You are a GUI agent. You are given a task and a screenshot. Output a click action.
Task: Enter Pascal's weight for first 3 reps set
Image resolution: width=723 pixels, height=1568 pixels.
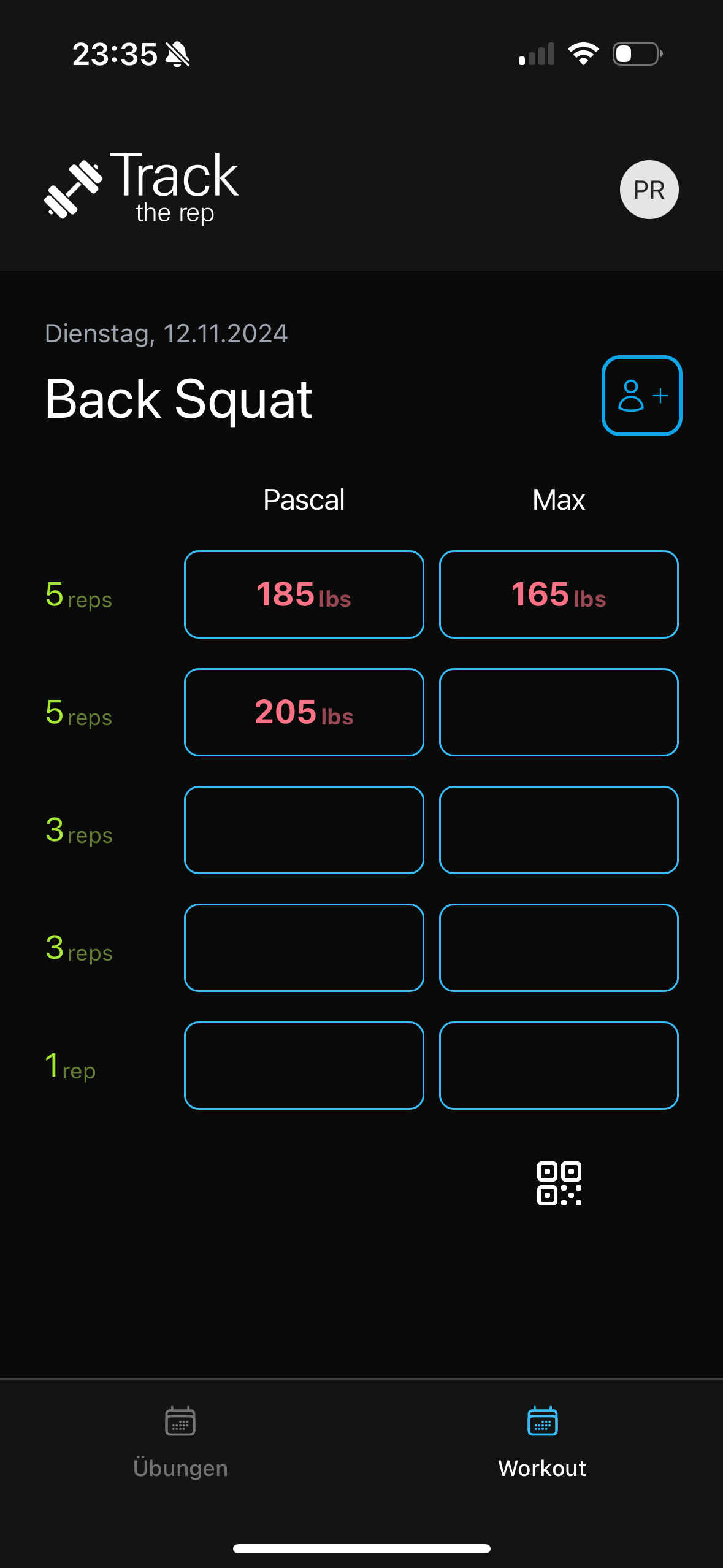pyautogui.click(x=304, y=830)
